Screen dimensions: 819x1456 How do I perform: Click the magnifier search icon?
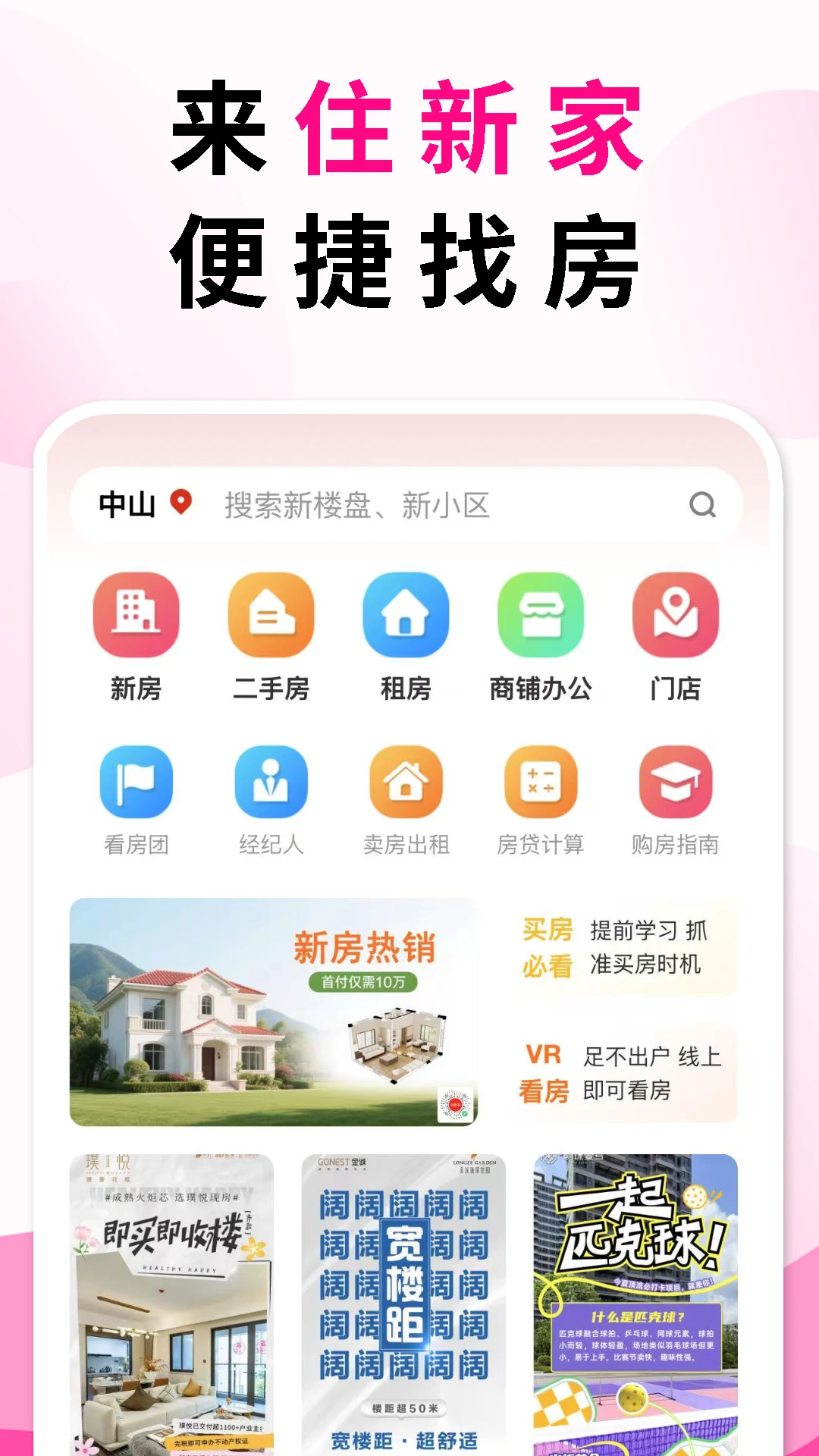coord(704,506)
